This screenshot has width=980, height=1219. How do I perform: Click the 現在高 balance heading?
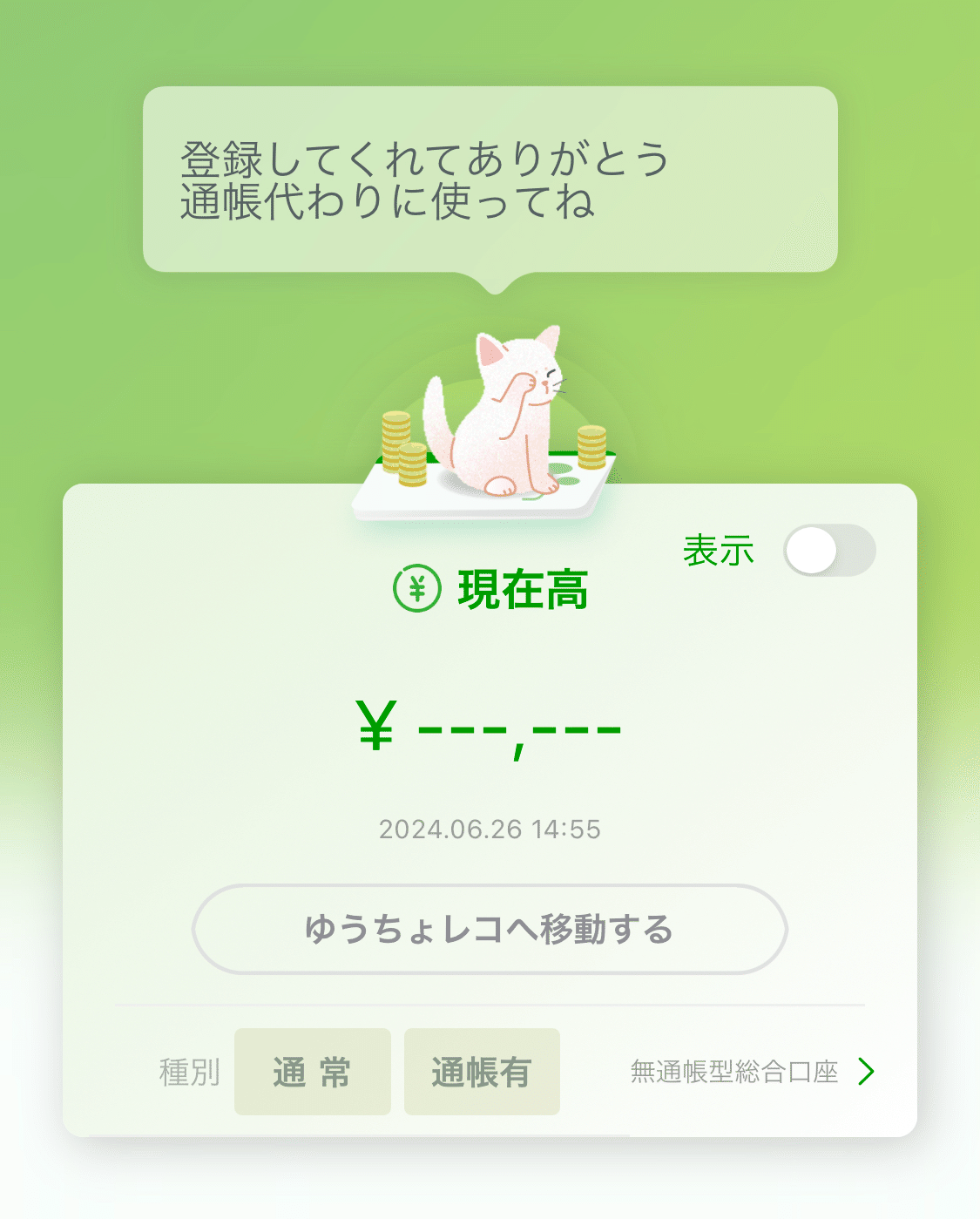click(523, 591)
